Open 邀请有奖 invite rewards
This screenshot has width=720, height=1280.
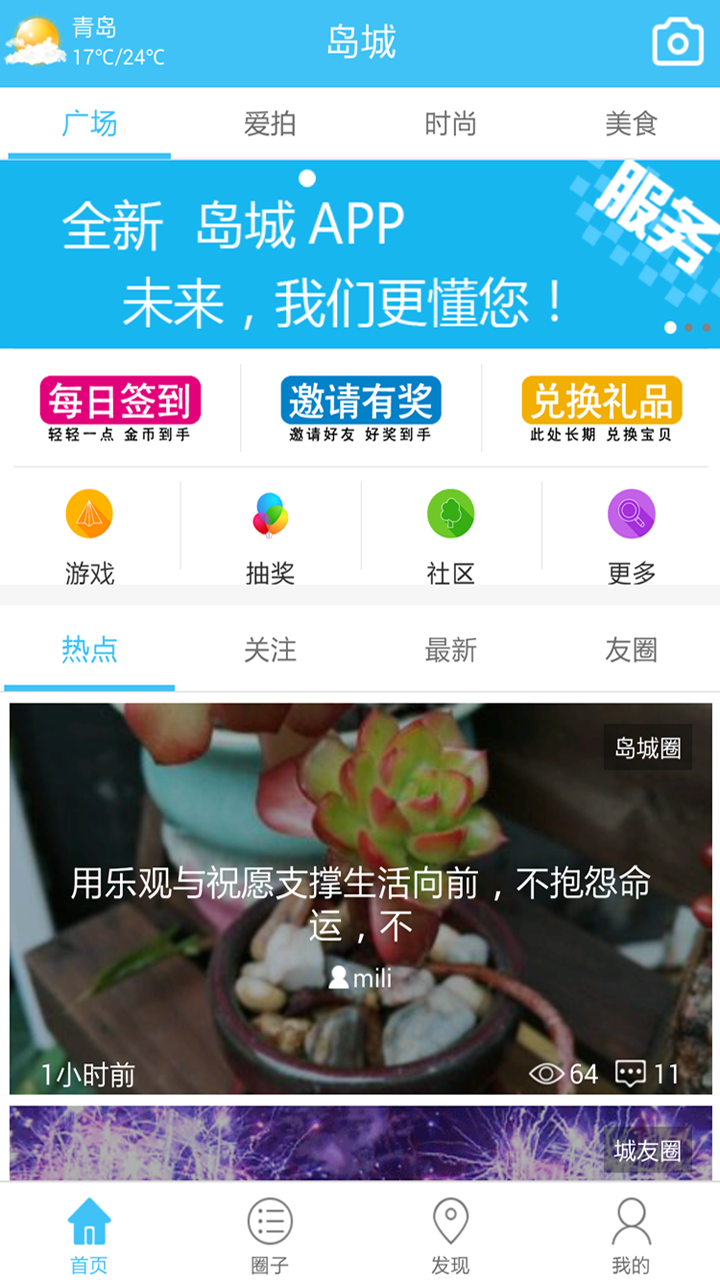(x=360, y=408)
